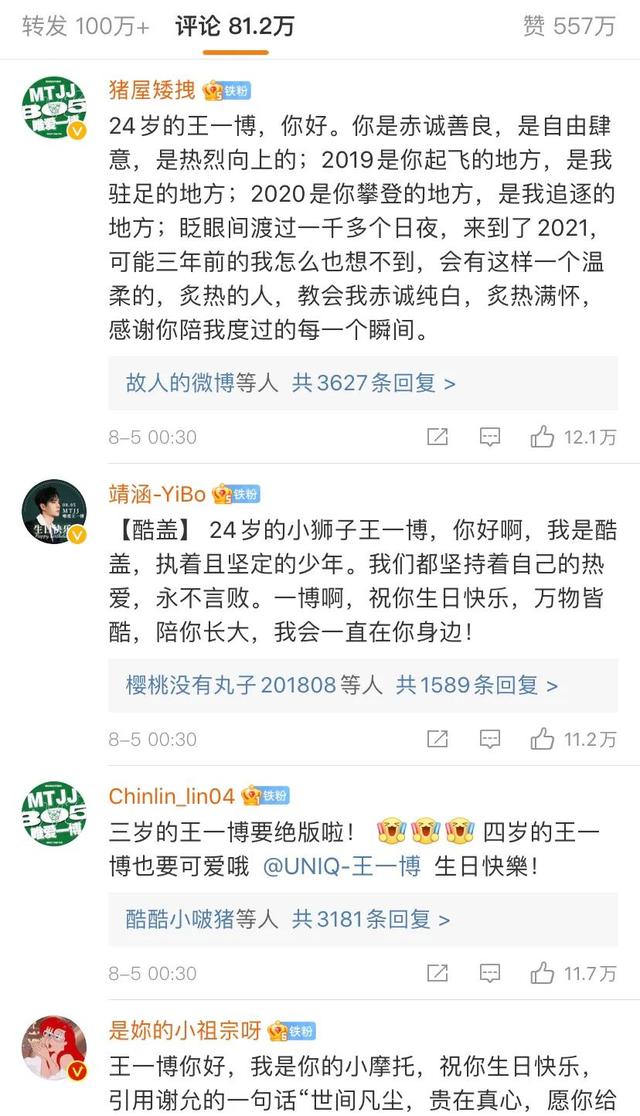
Task: Open the @UNIQ-王一博 mention link
Action: coord(342,866)
